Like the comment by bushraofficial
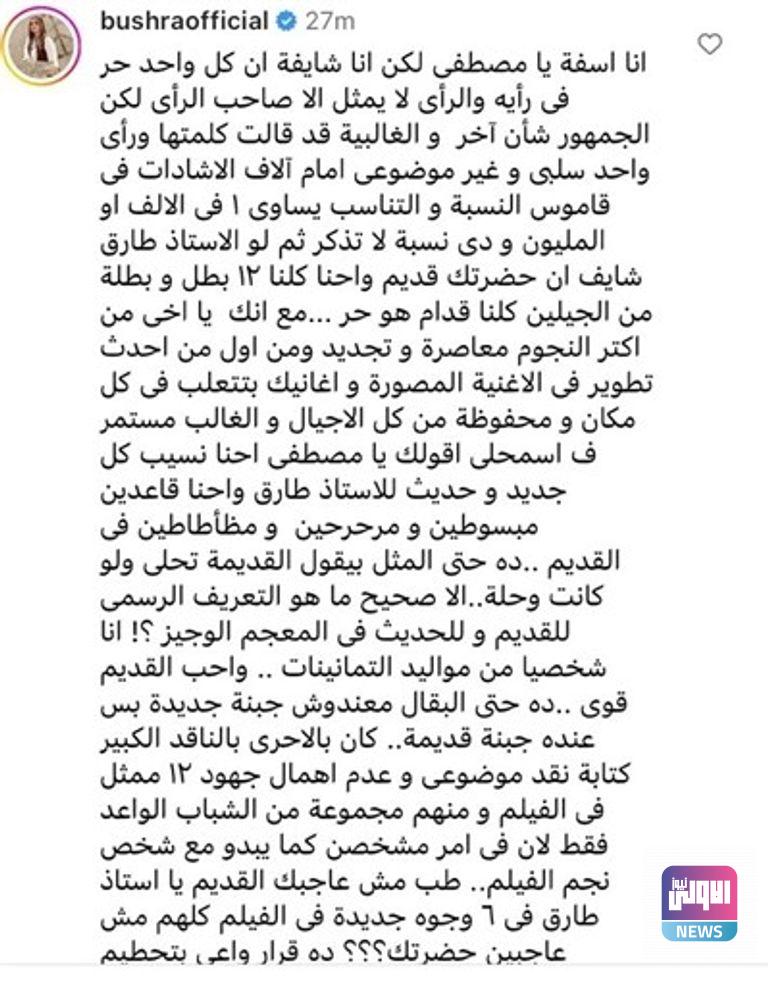Viewport: 768px width, 982px height. tap(708, 45)
